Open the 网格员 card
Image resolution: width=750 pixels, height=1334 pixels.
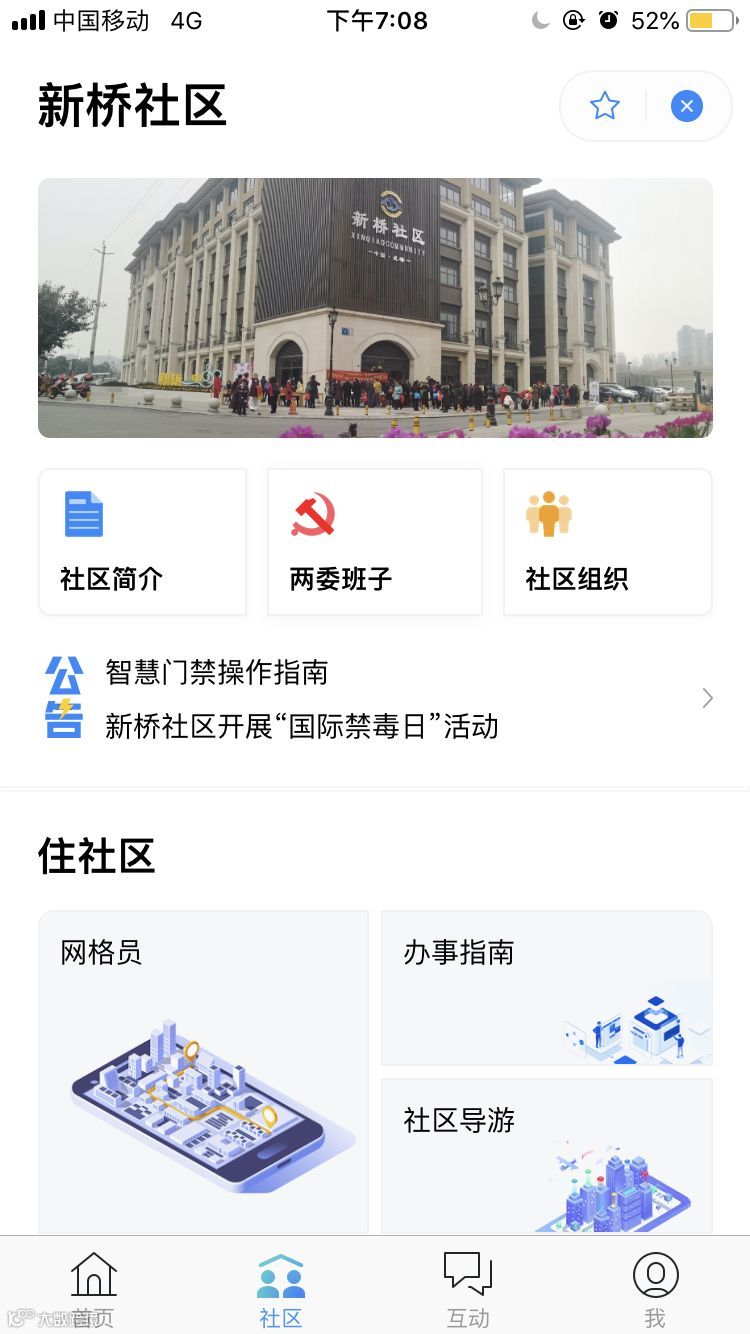click(x=203, y=1070)
